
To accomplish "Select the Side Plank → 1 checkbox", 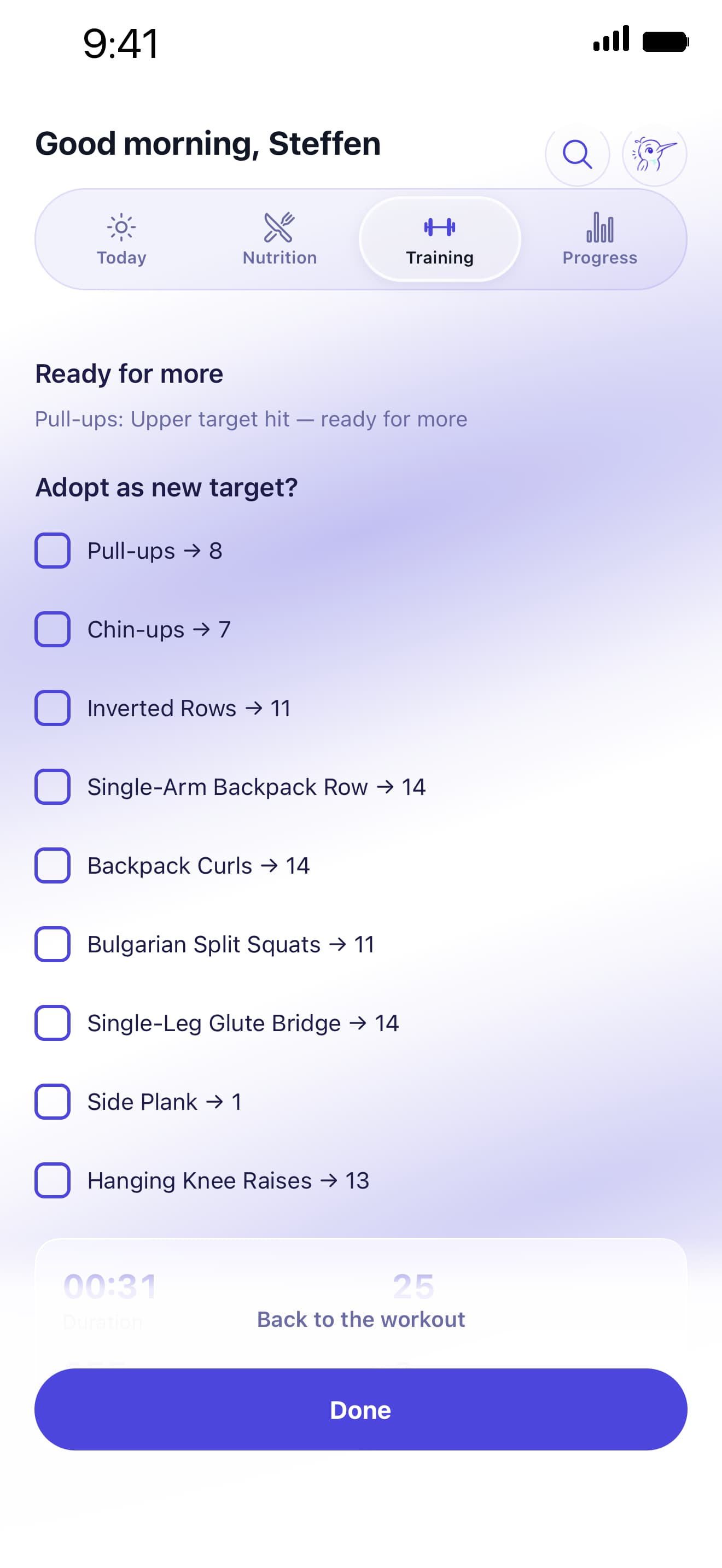I will [53, 1101].
